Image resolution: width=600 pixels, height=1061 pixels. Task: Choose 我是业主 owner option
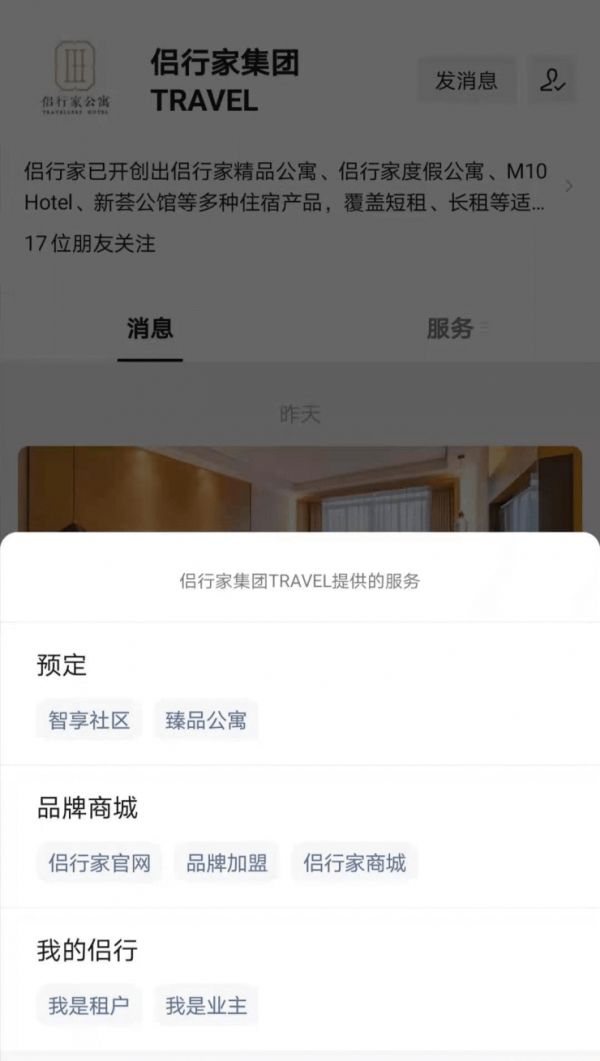tap(206, 1006)
